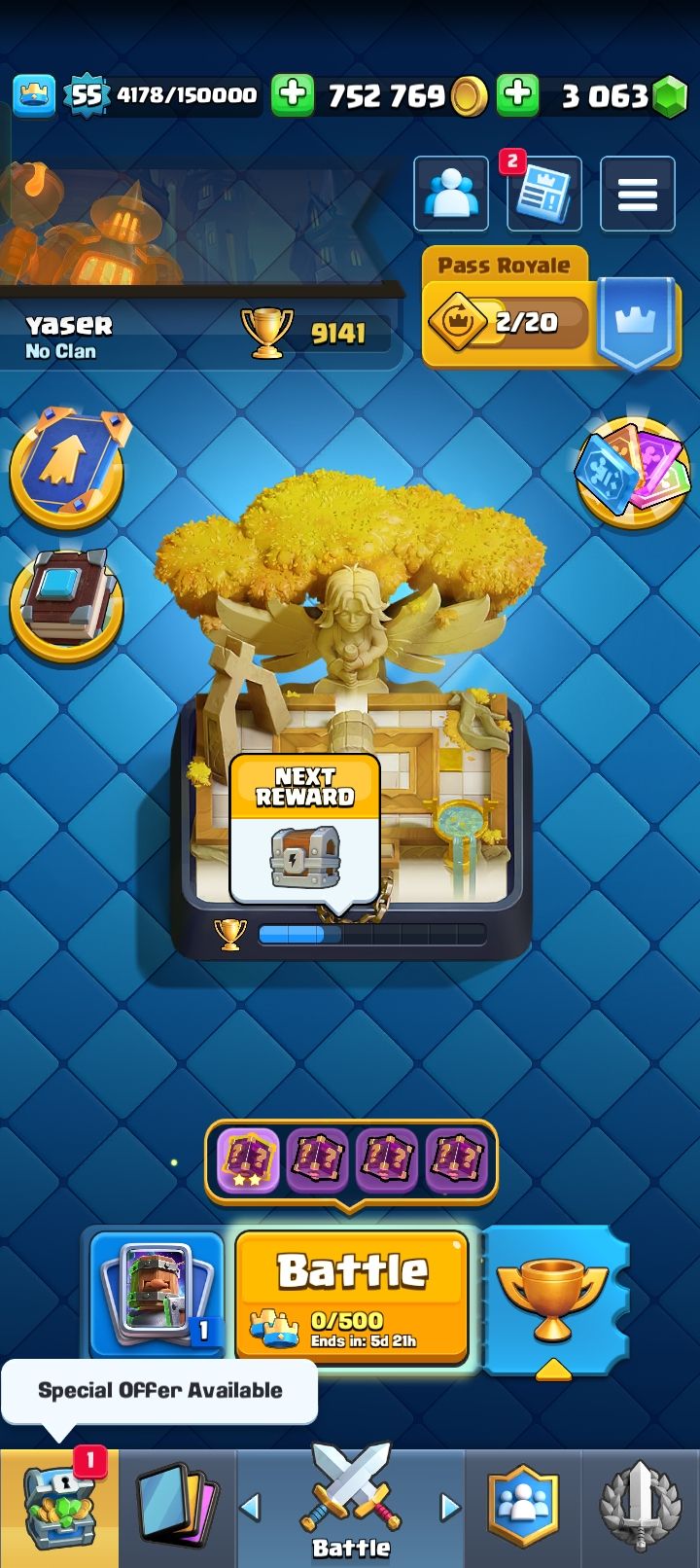Open the news feed icon
The height and width of the screenshot is (1568, 700).
point(543,194)
